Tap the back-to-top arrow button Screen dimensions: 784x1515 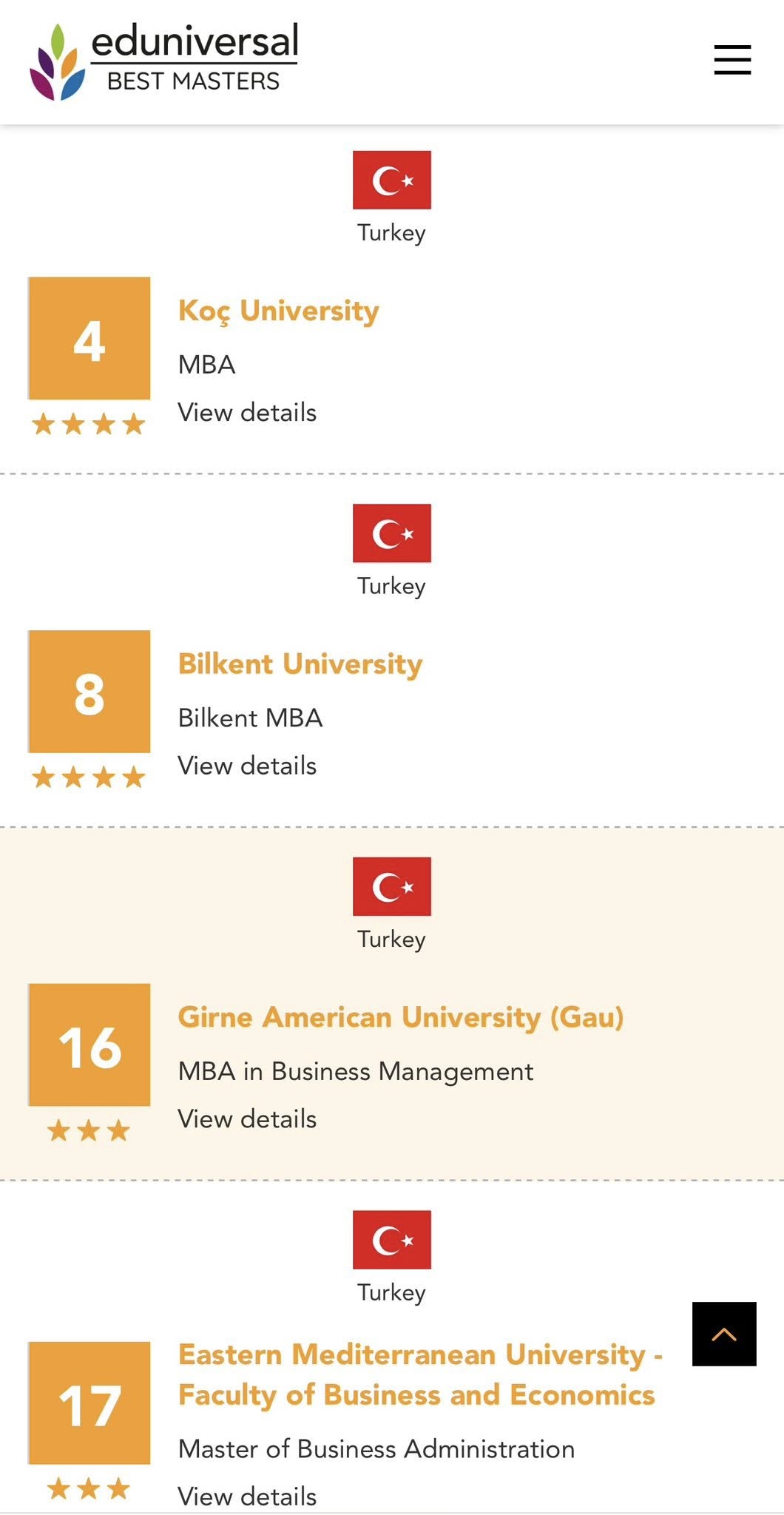coord(724,1334)
